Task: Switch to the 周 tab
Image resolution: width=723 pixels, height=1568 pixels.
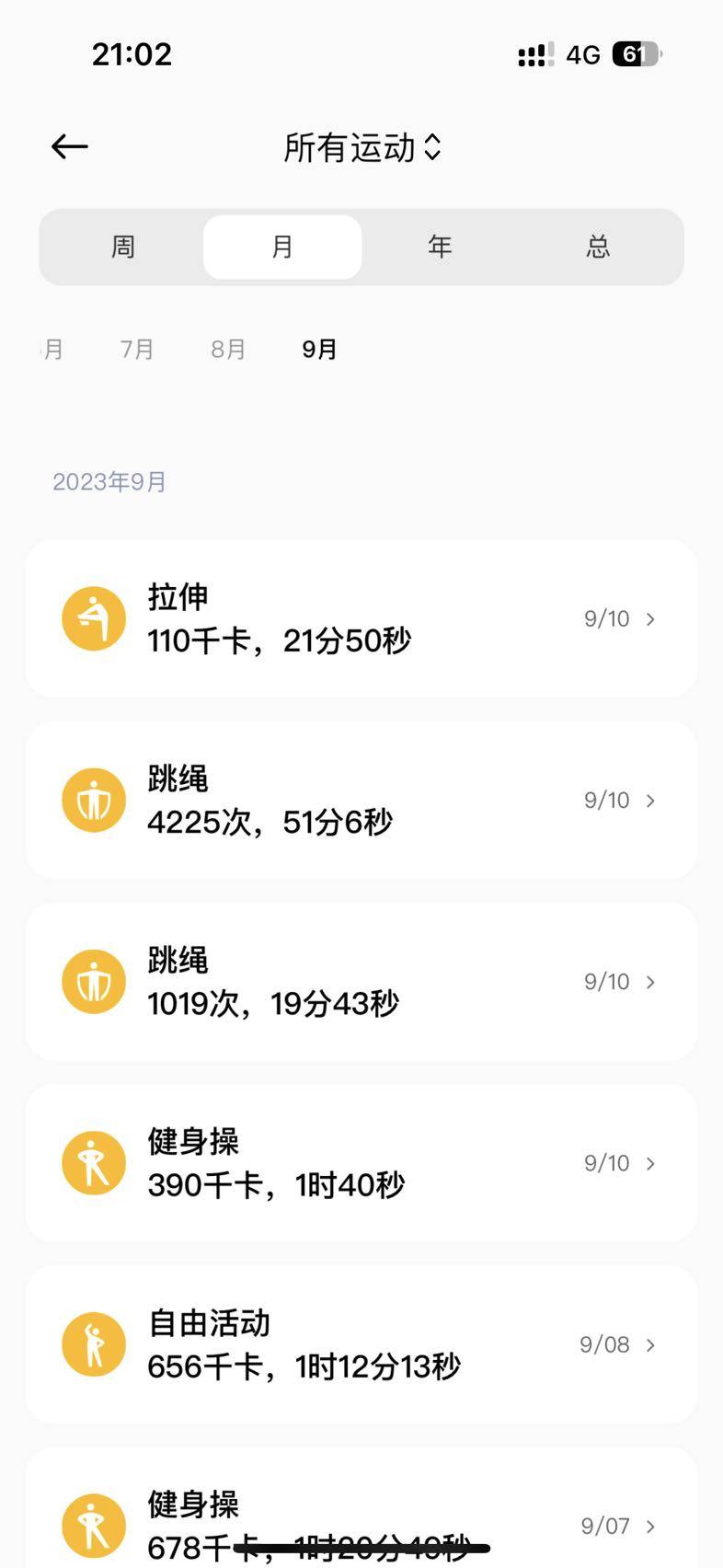Action: pos(123,247)
